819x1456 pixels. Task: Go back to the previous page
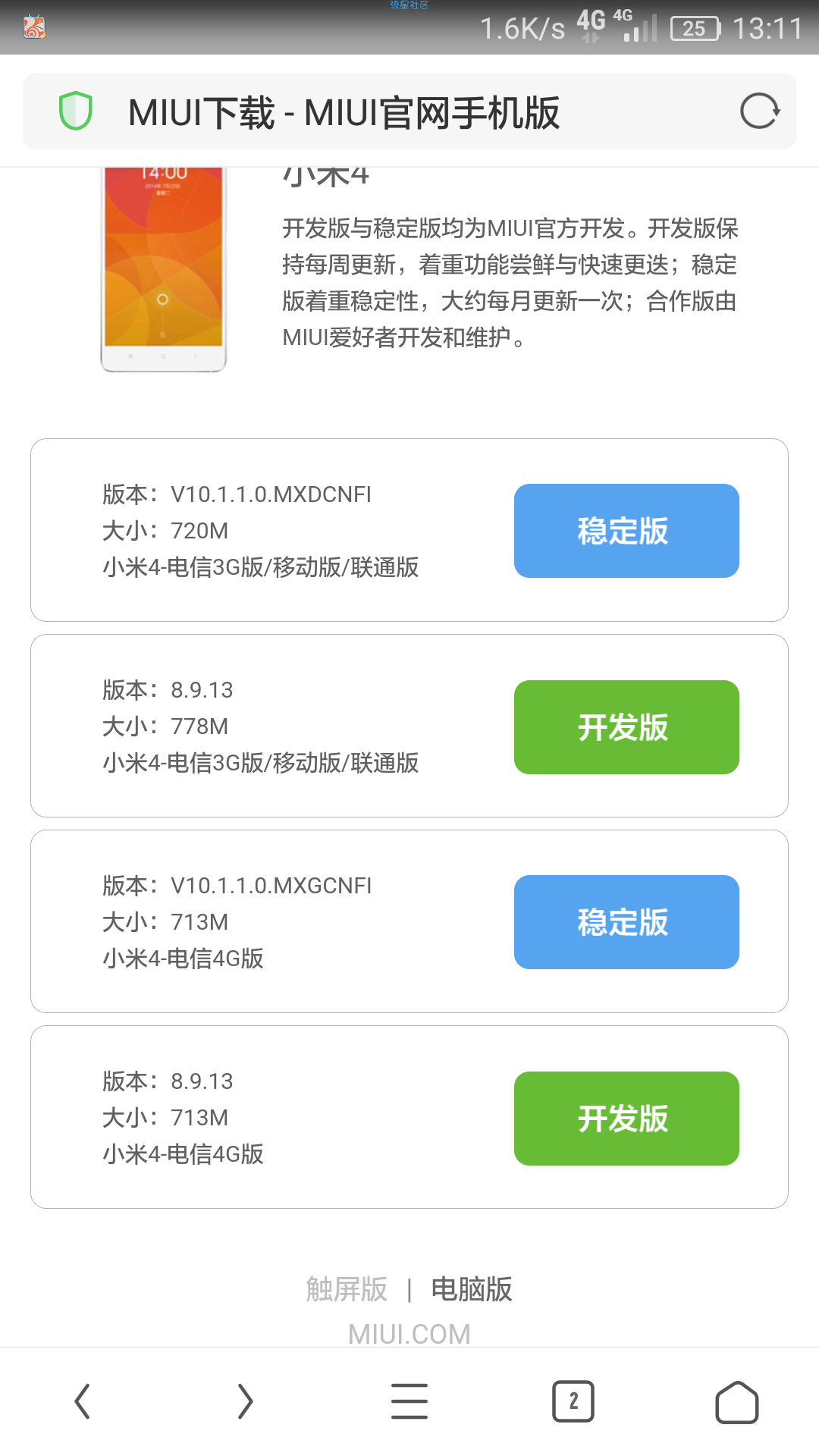(82, 1401)
